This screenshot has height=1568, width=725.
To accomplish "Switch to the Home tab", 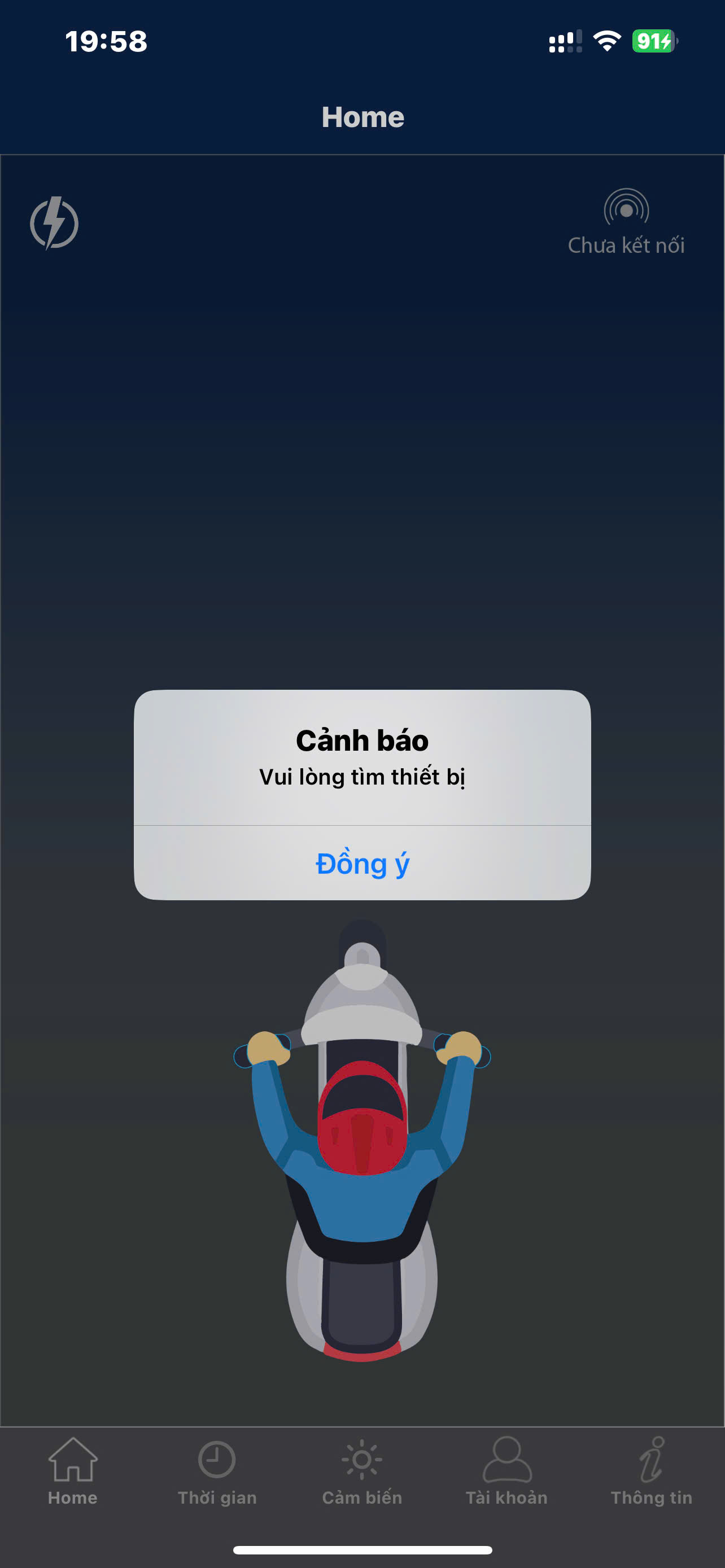I will (72, 1470).
